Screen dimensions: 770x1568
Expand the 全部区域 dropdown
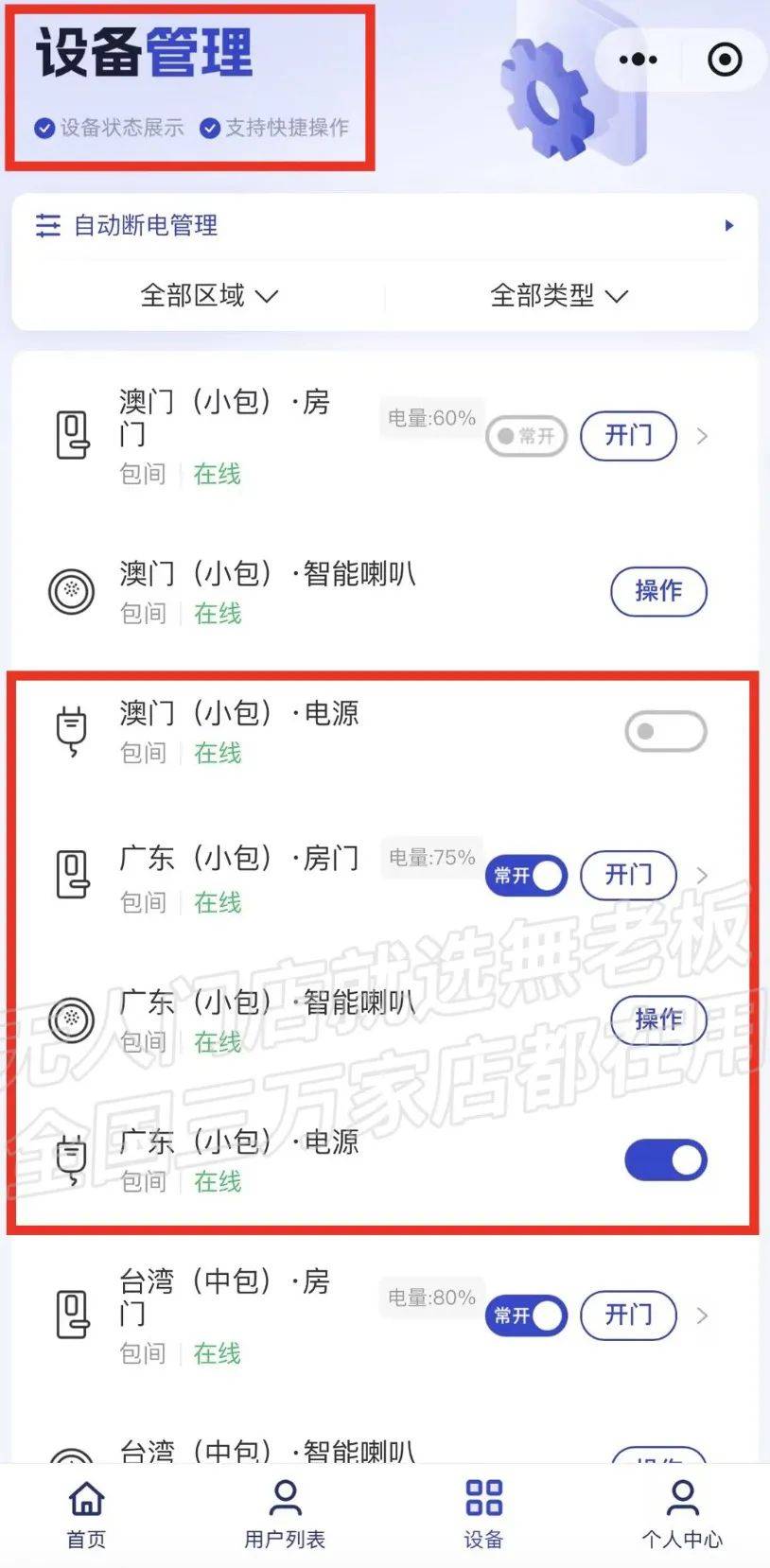[208, 296]
